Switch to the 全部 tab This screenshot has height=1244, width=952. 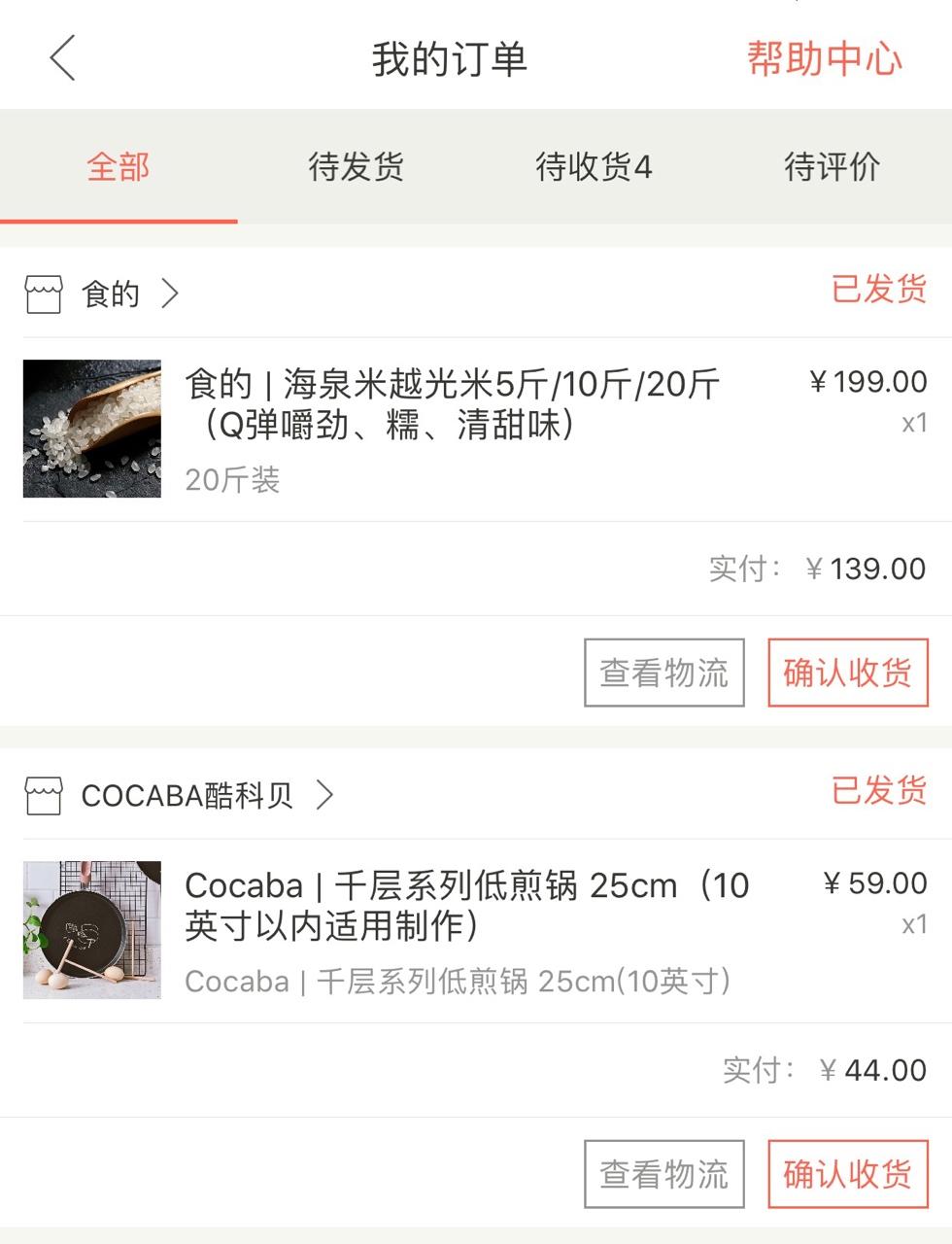[119, 167]
